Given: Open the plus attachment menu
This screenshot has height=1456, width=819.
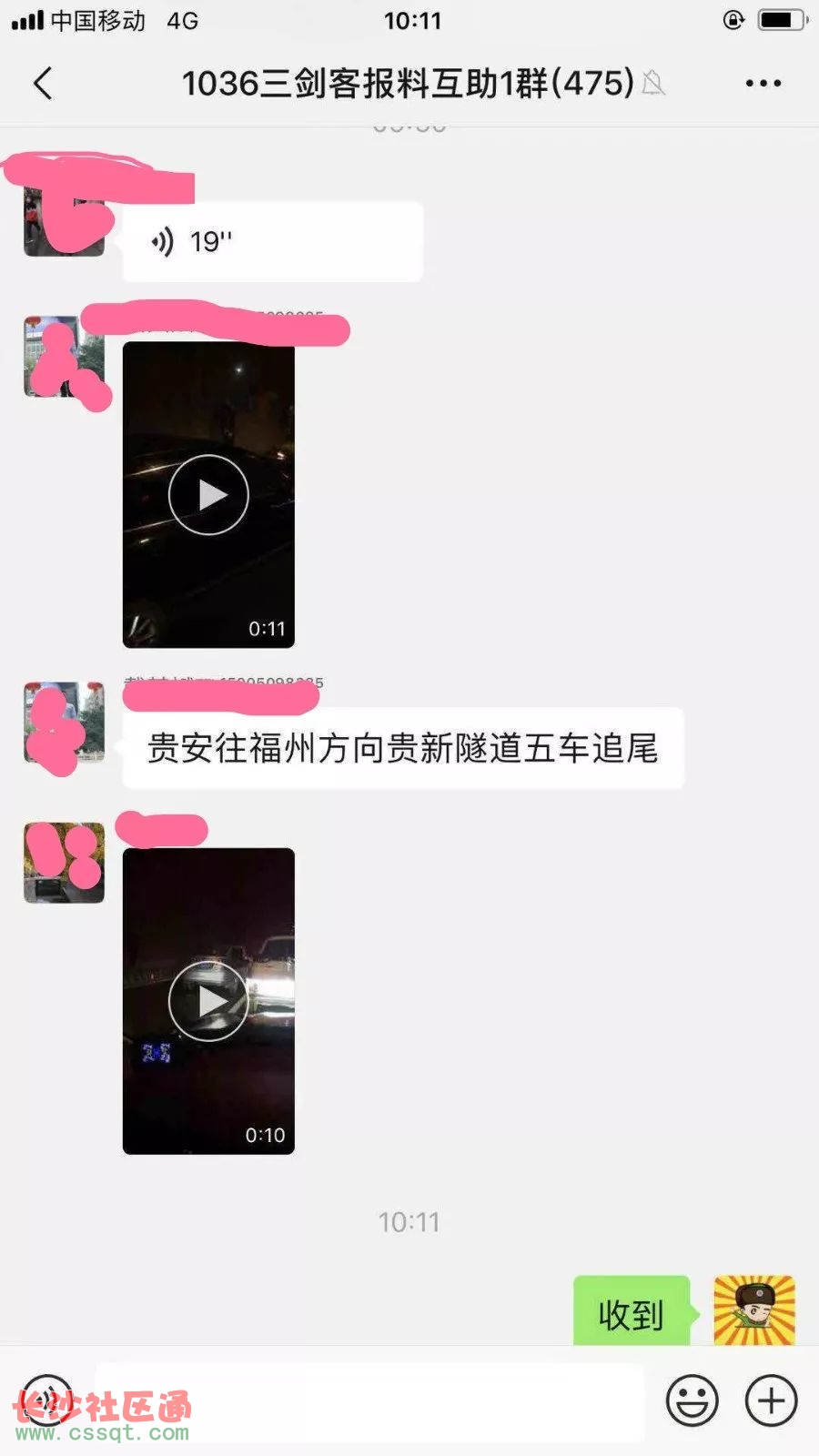Looking at the screenshot, I should tap(771, 1400).
